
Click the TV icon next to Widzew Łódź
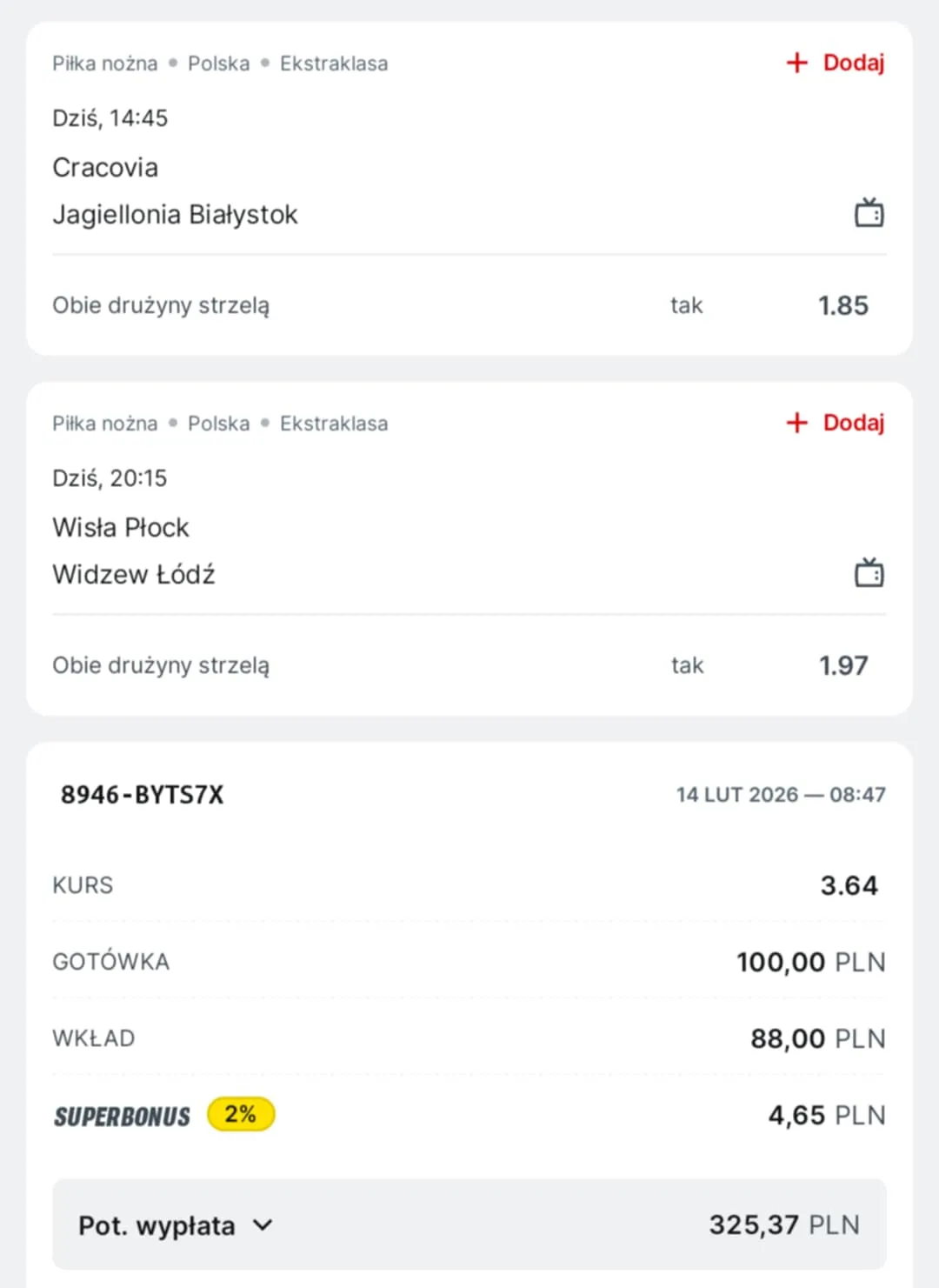pyautogui.click(x=869, y=571)
